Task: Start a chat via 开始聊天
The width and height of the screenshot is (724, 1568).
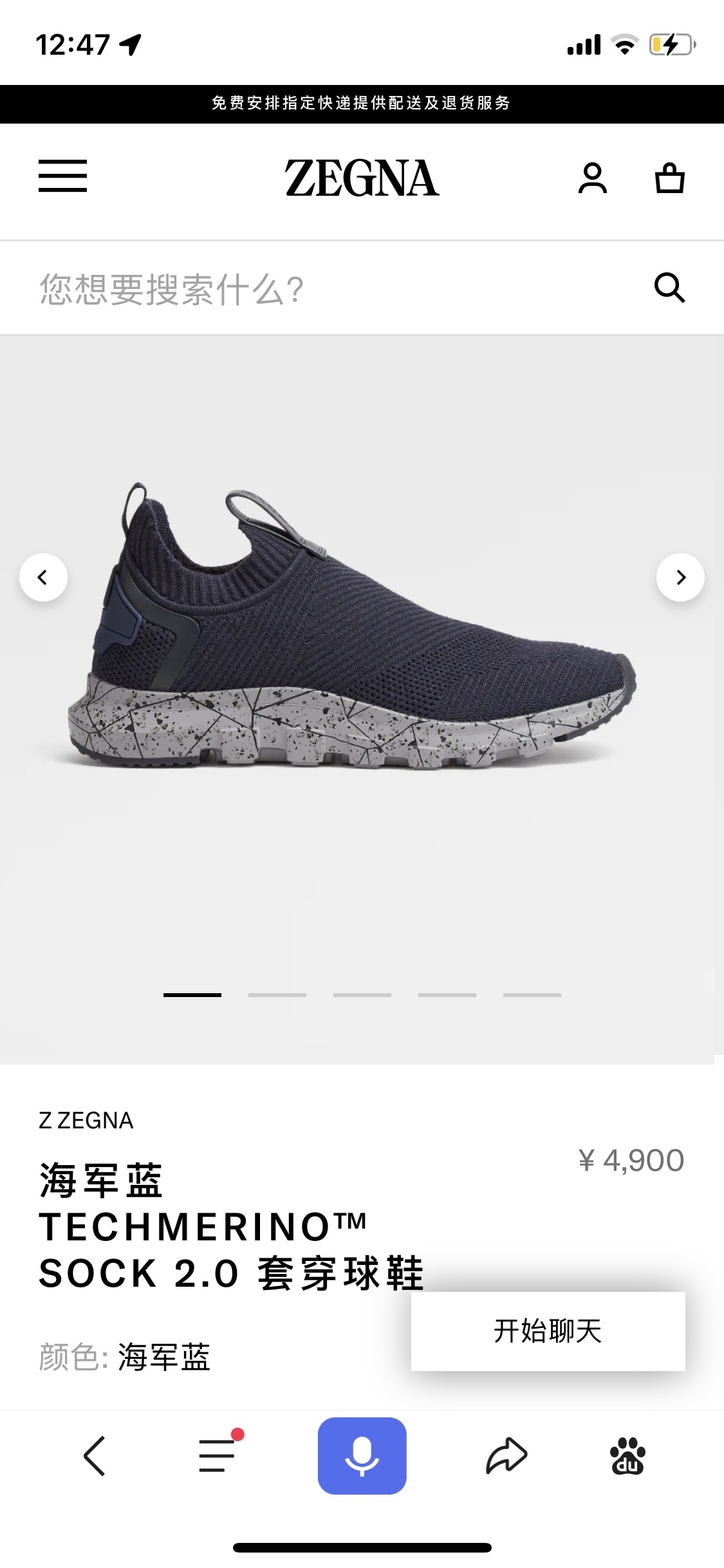Action: tap(548, 1331)
